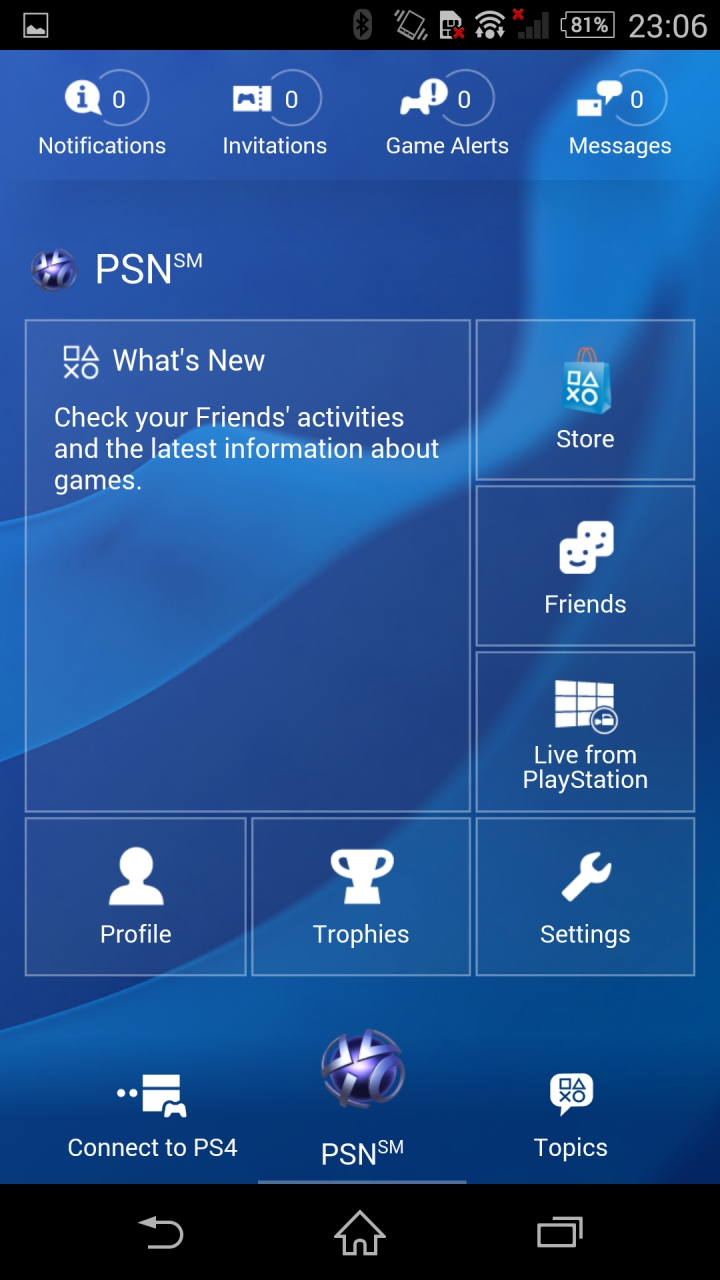Open the Notifications list
Screen dimensions: 720x1280
102,116
